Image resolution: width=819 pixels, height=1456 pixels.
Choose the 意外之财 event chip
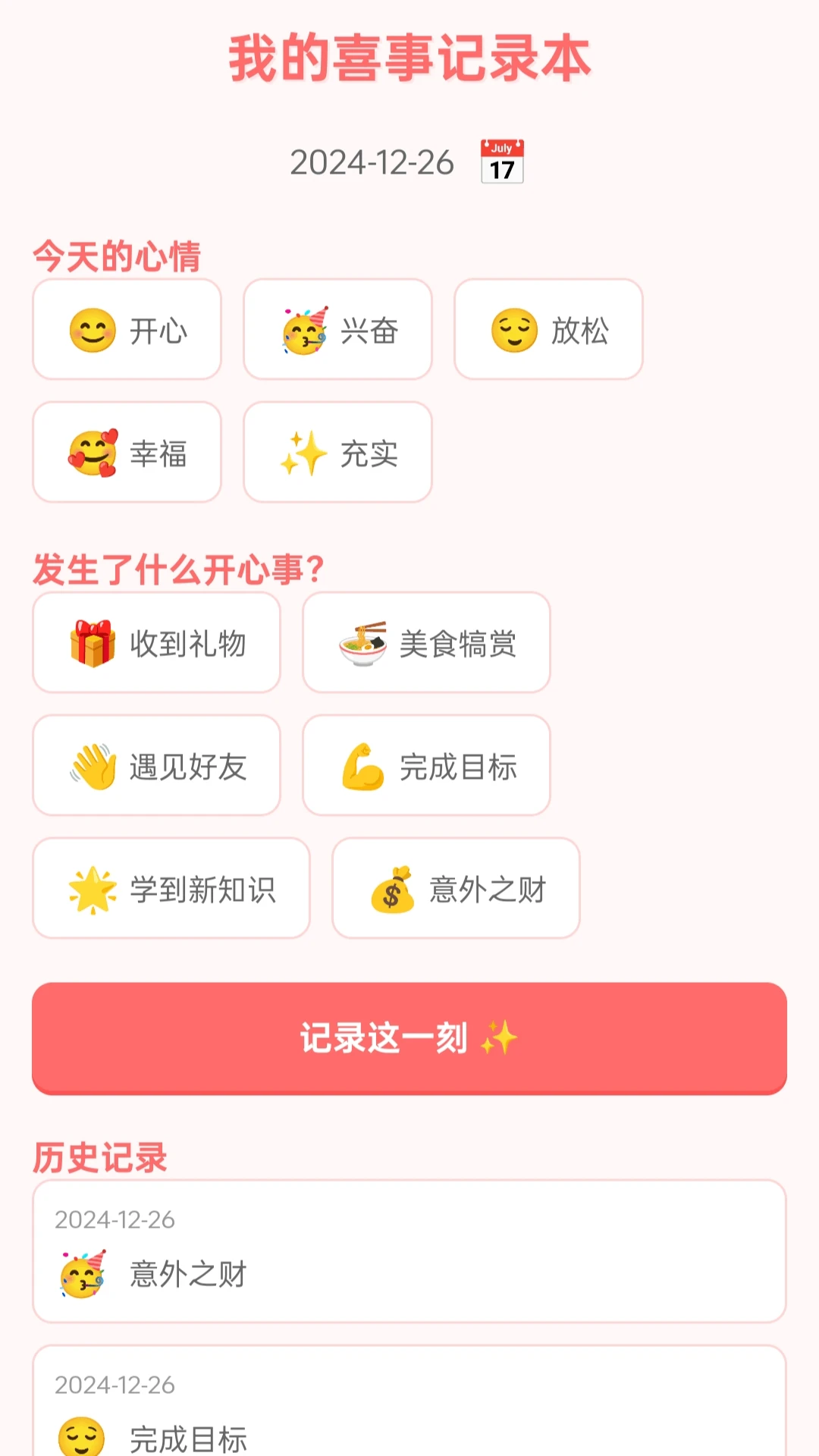click(457, 889)
